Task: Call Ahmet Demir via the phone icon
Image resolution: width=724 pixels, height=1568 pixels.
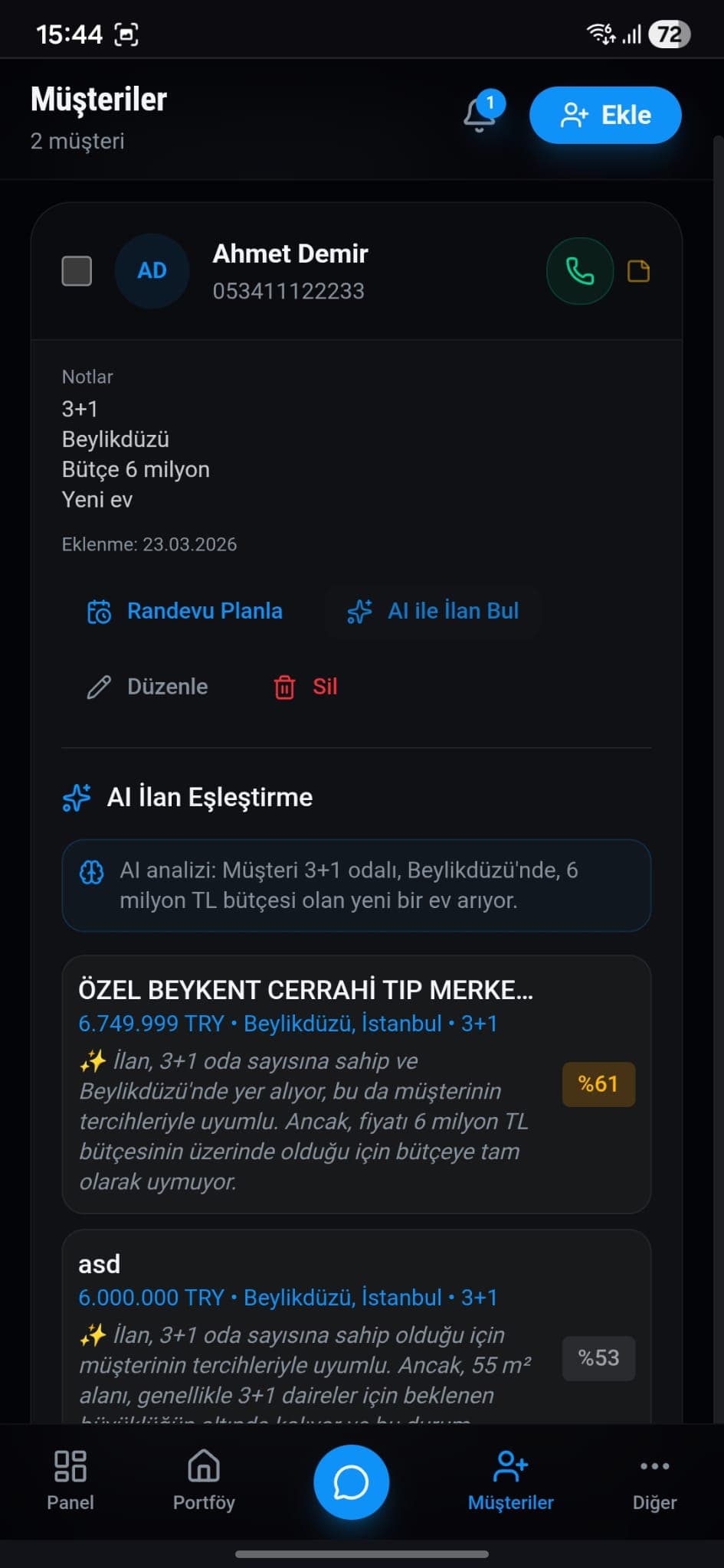Action: (580, 272)
